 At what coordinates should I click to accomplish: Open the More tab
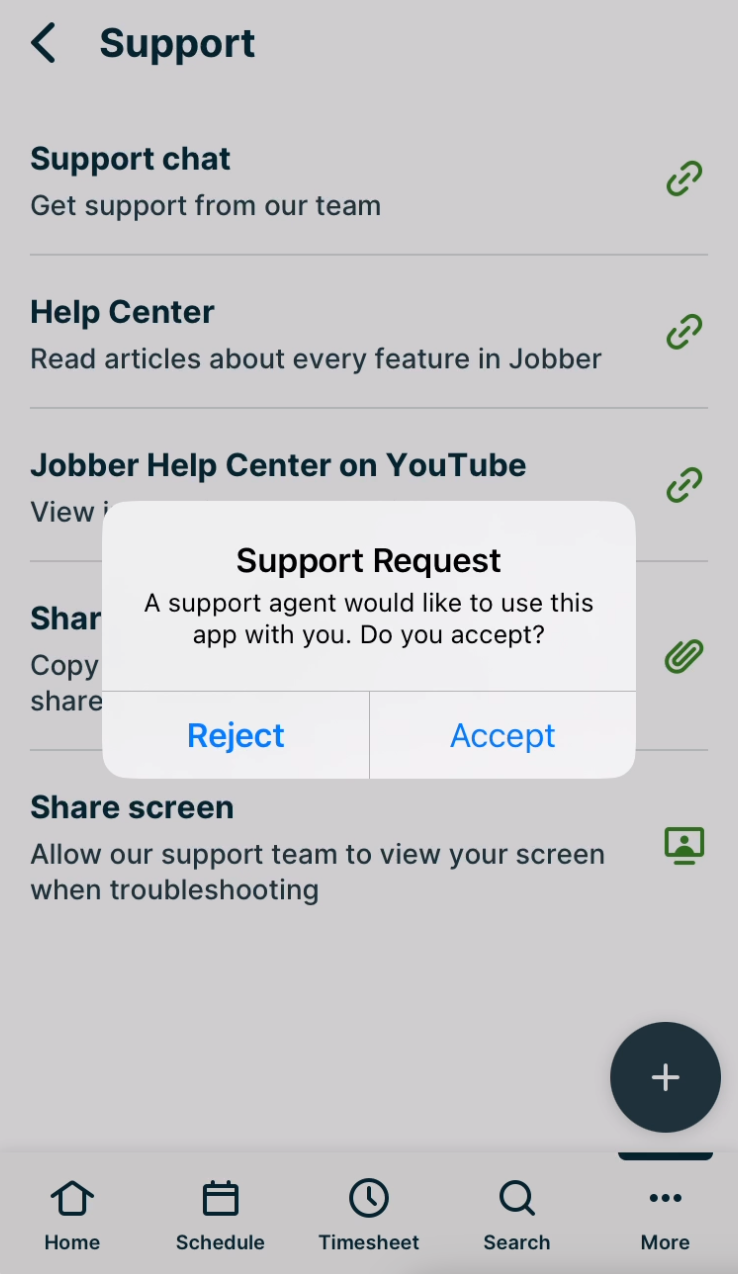point(665,1214)
